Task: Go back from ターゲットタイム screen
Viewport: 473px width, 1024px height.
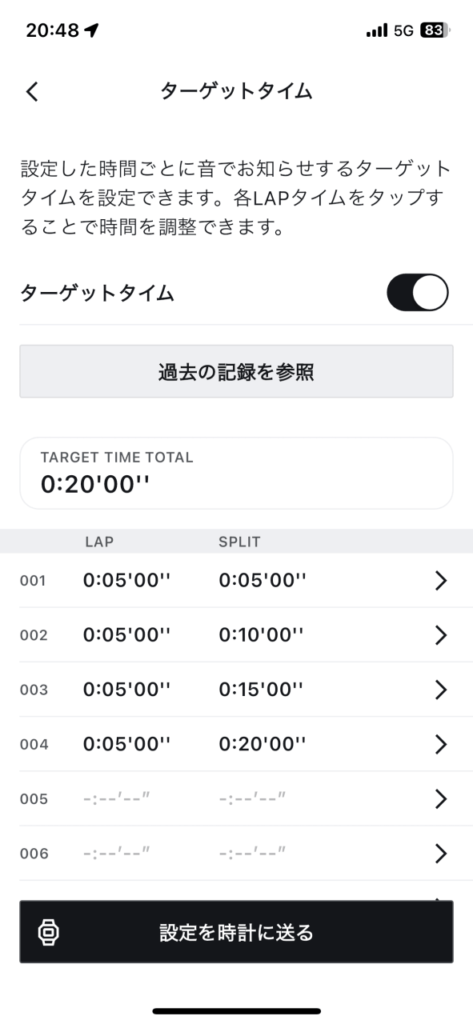Action: 33,91
